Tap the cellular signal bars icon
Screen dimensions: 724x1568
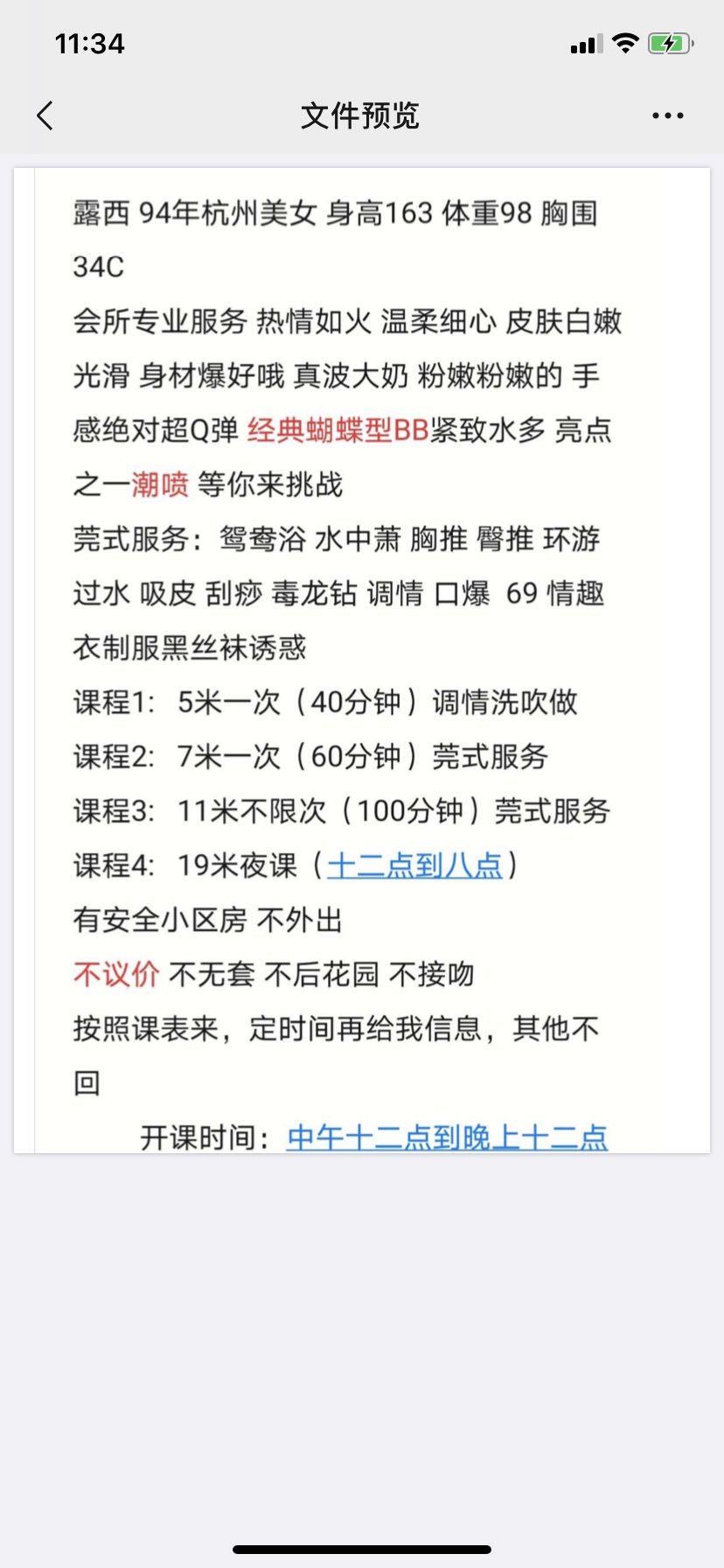pos(587,45)
